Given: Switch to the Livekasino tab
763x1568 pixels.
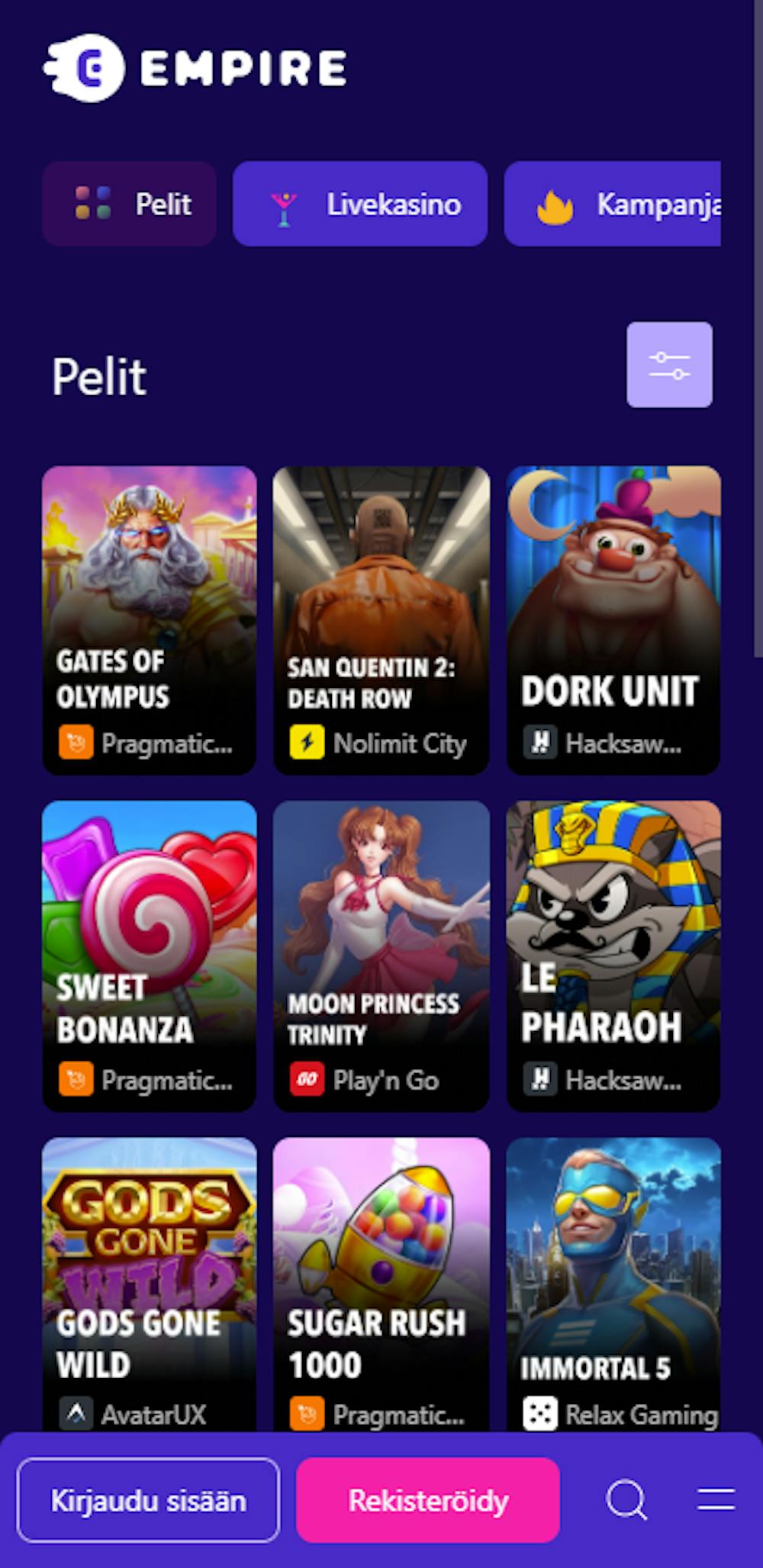Looking at the screenshot, I should click(x=359, y=204).
